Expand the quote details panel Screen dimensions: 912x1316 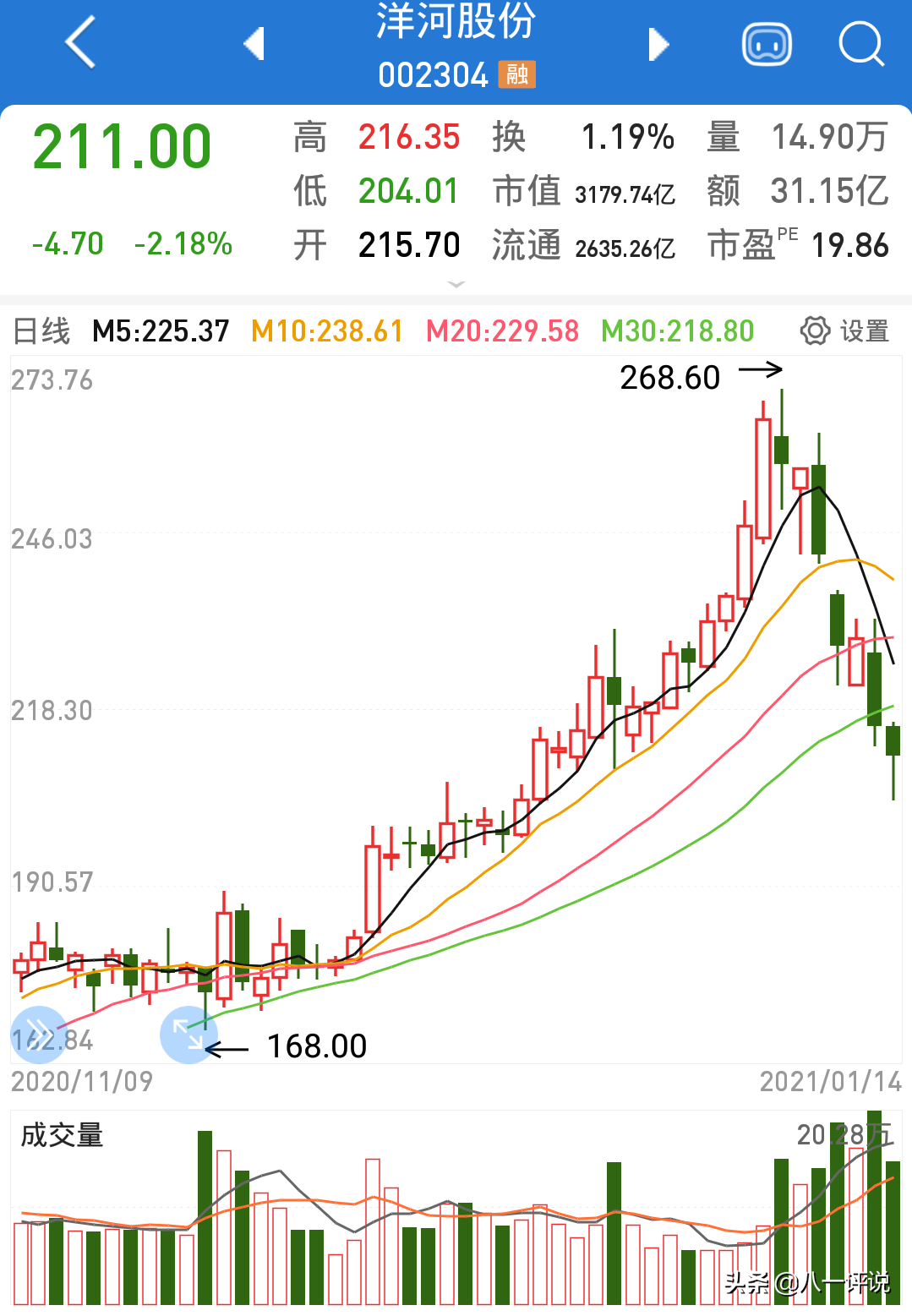[x=456, y=285]
